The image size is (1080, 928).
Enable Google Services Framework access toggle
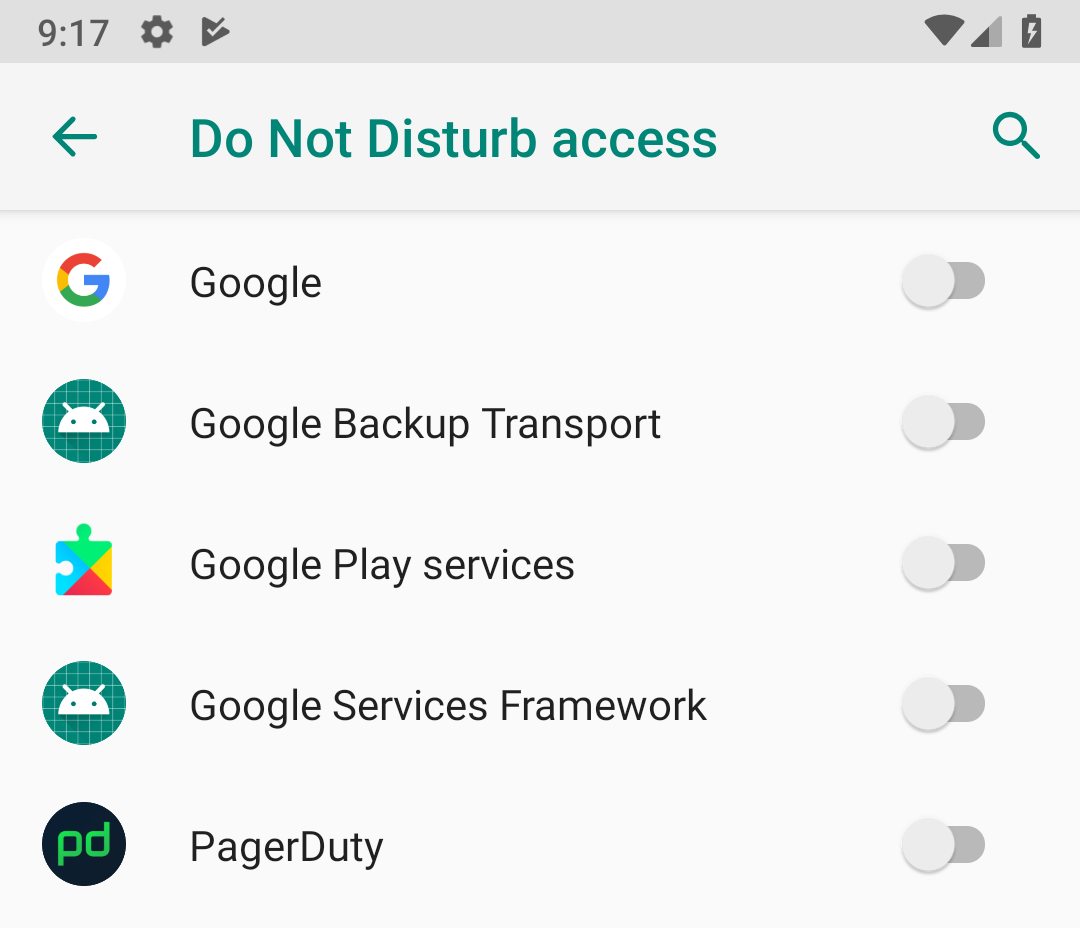point(943,705)
